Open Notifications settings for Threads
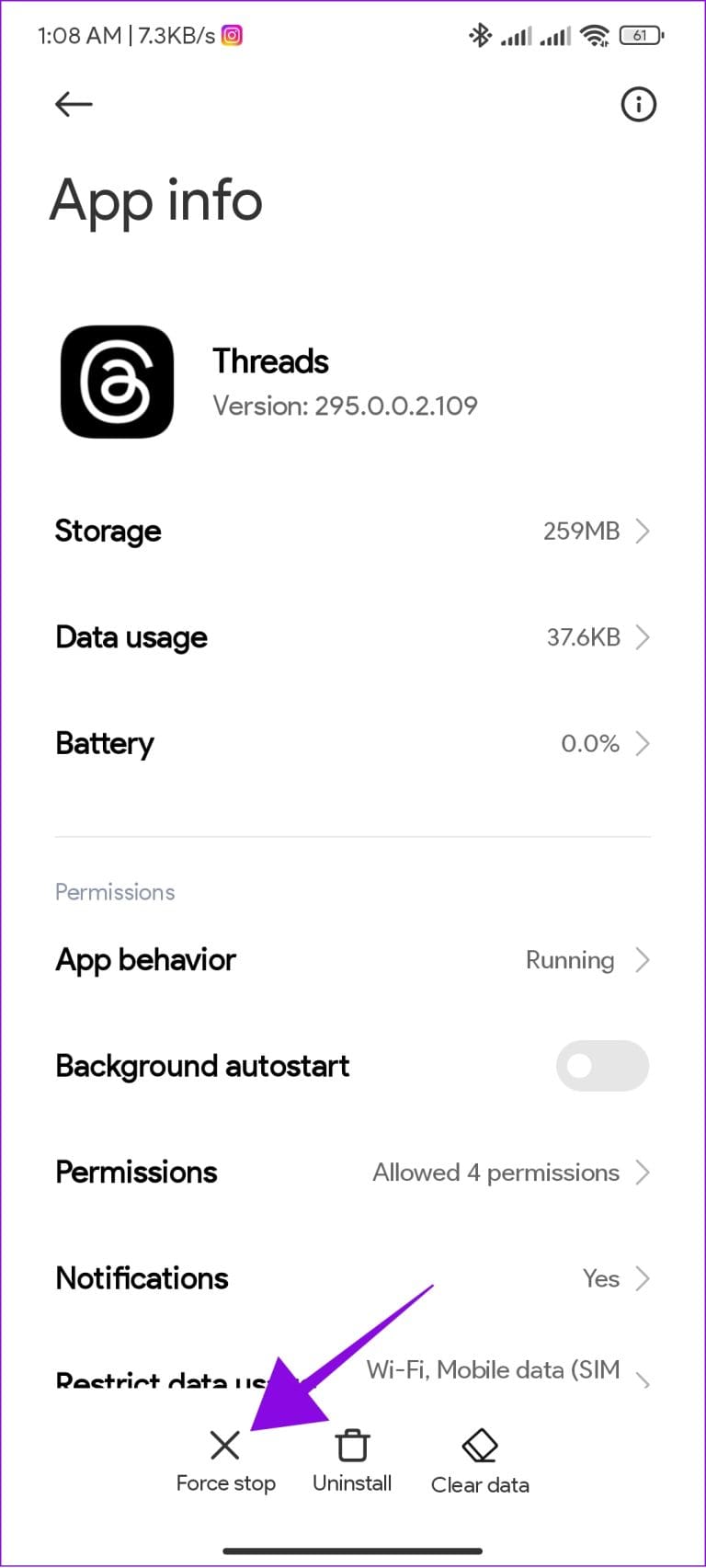Image resolution: width=706 pixels, height=1568 pixels. (353, 1278)
